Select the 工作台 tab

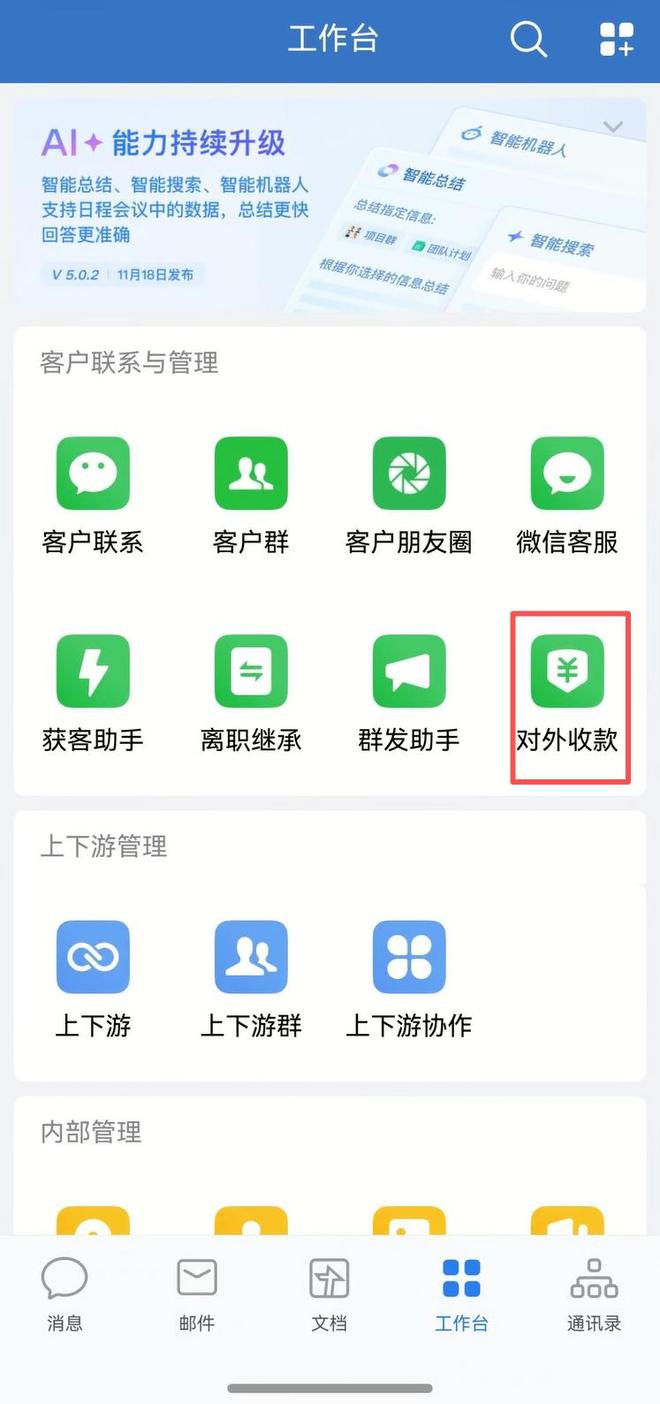tap(461, 1294)
